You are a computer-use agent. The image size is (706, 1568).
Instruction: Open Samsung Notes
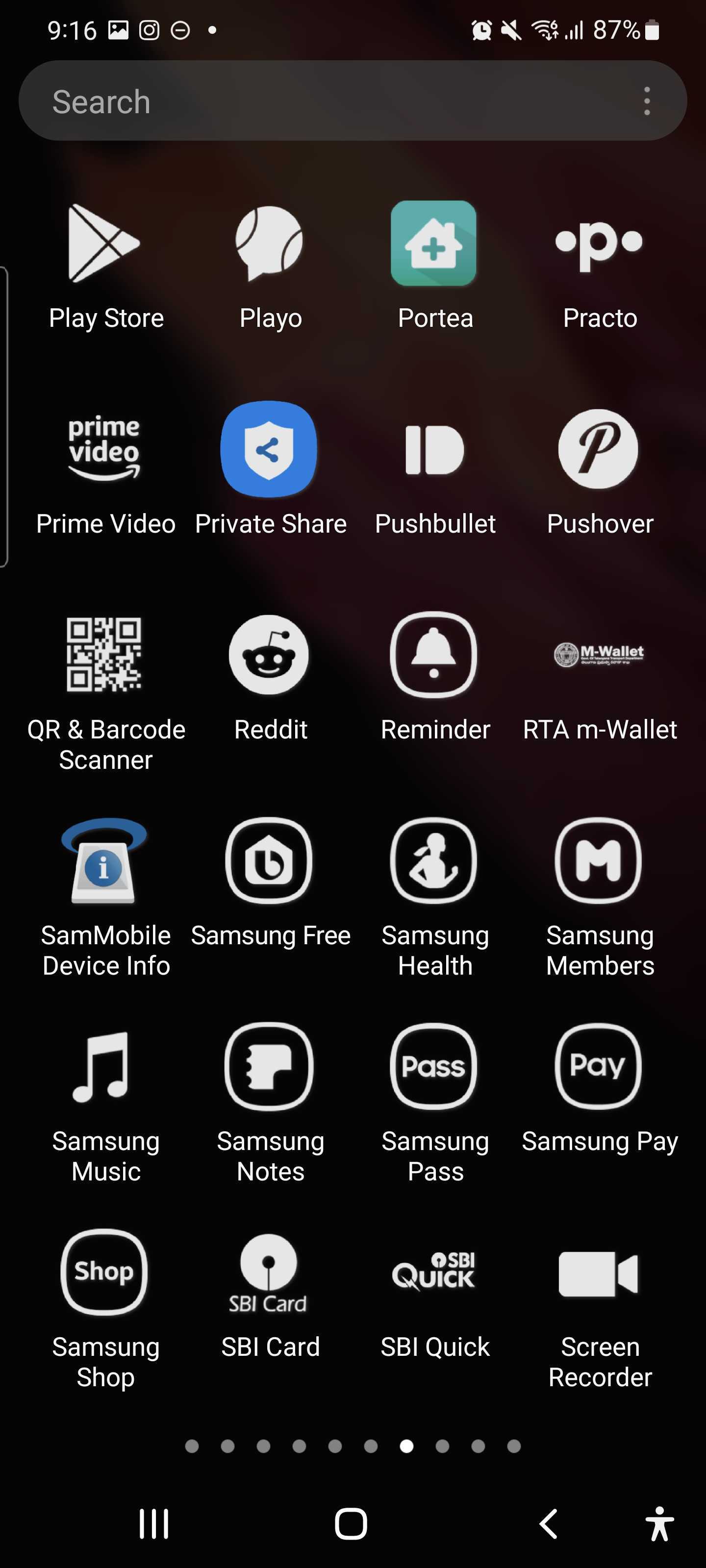(269, 1066)
